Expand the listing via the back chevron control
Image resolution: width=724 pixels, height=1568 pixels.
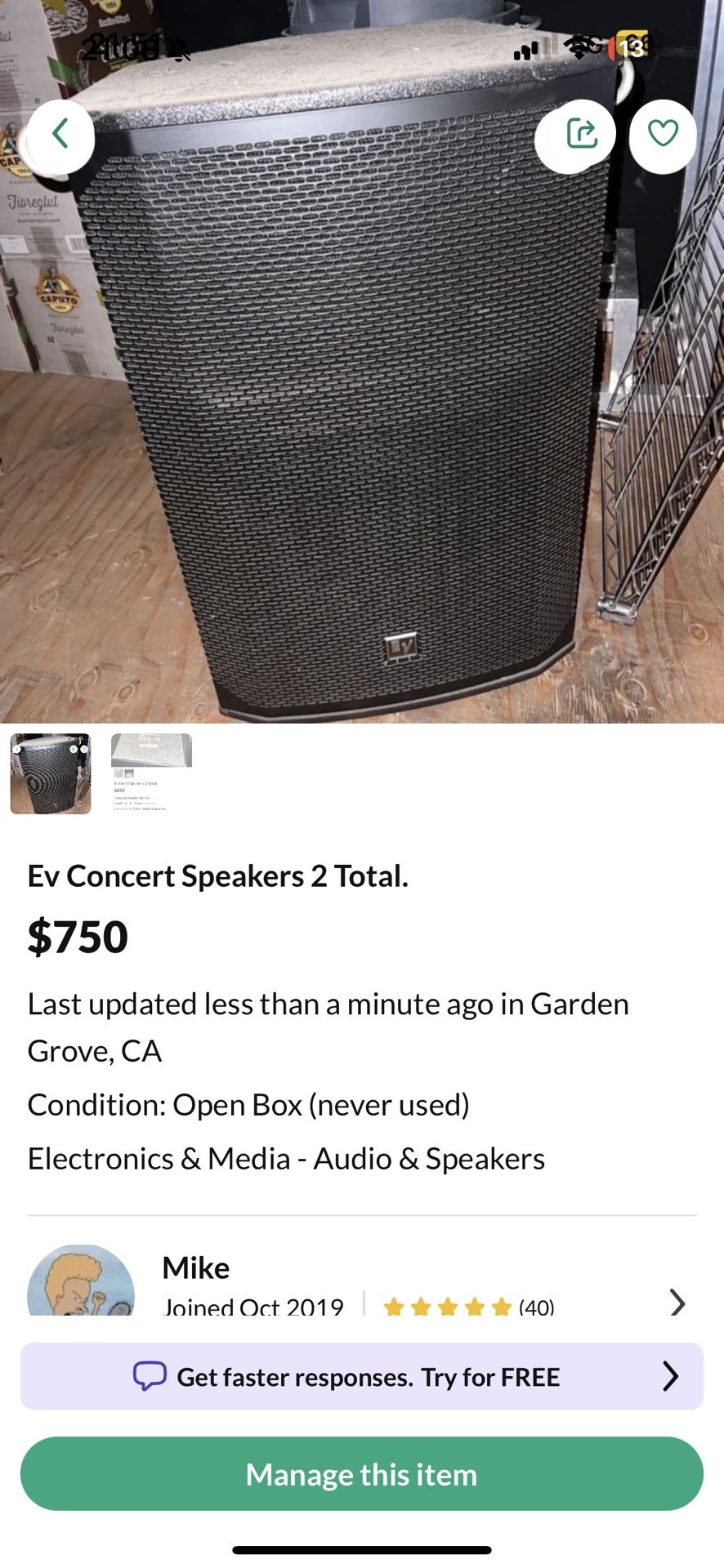pos(58,134)
